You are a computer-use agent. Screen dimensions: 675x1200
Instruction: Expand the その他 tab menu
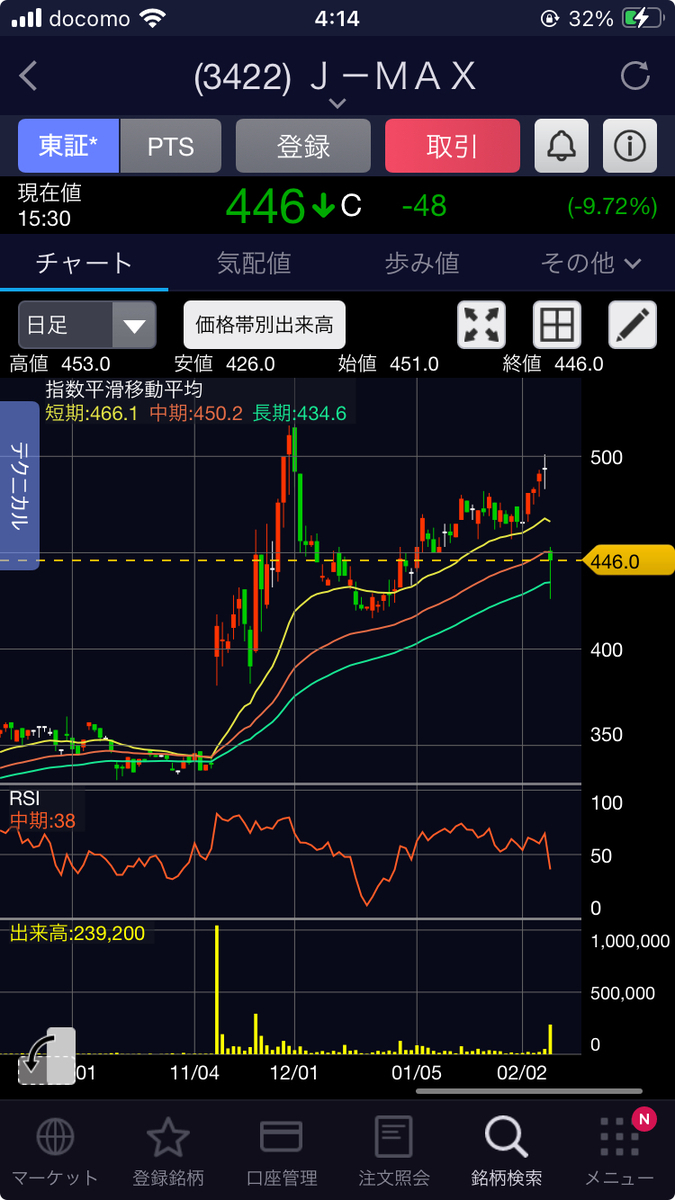590,263
